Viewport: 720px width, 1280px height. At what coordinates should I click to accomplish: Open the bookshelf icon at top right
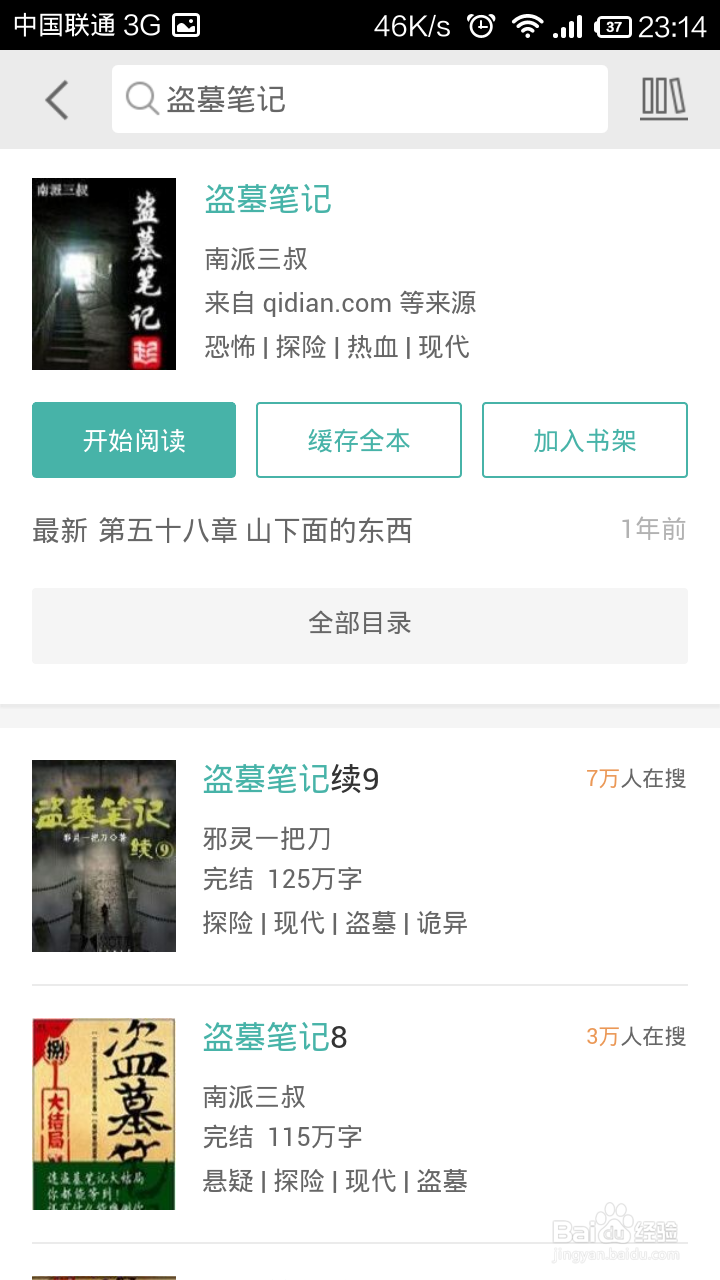(x=663, y=99)
